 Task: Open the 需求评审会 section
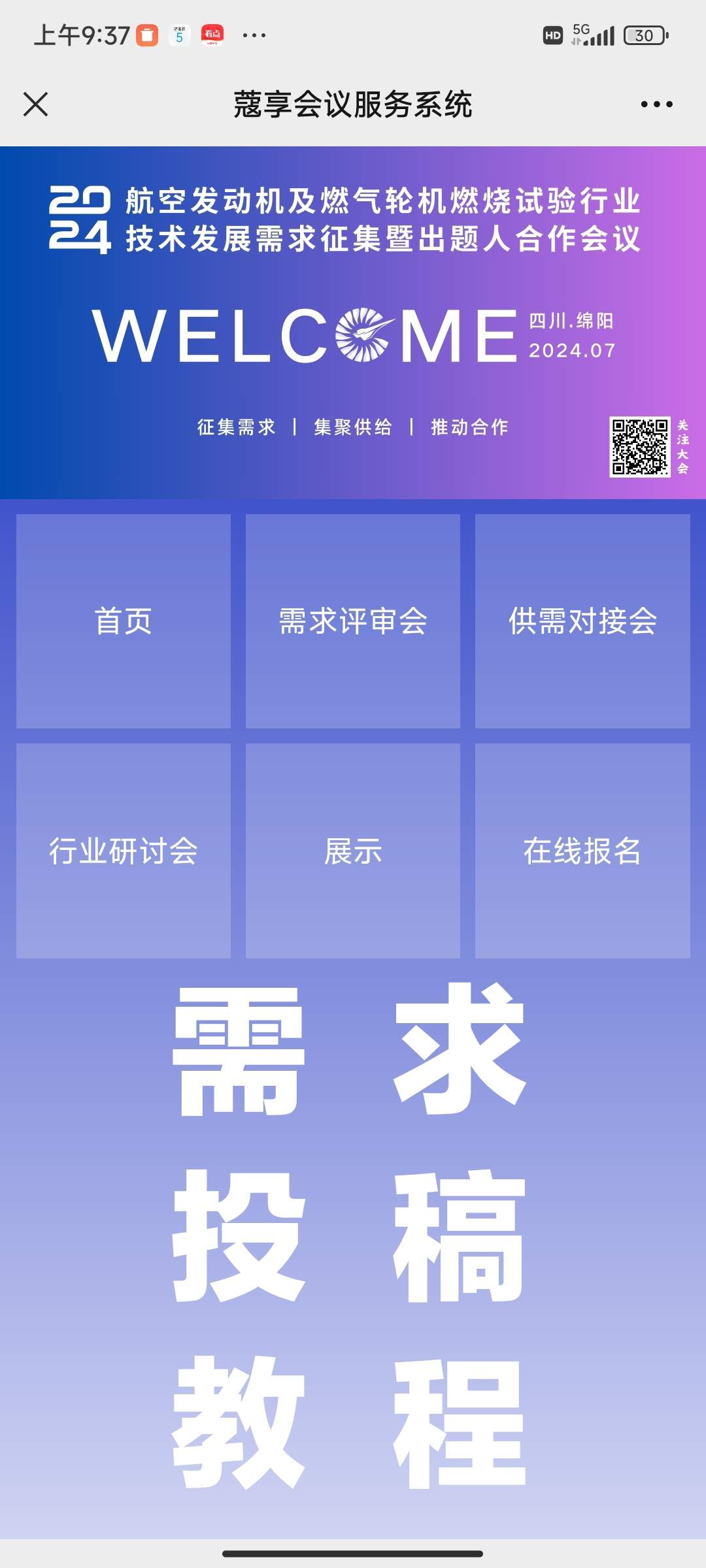click(353, 621)
